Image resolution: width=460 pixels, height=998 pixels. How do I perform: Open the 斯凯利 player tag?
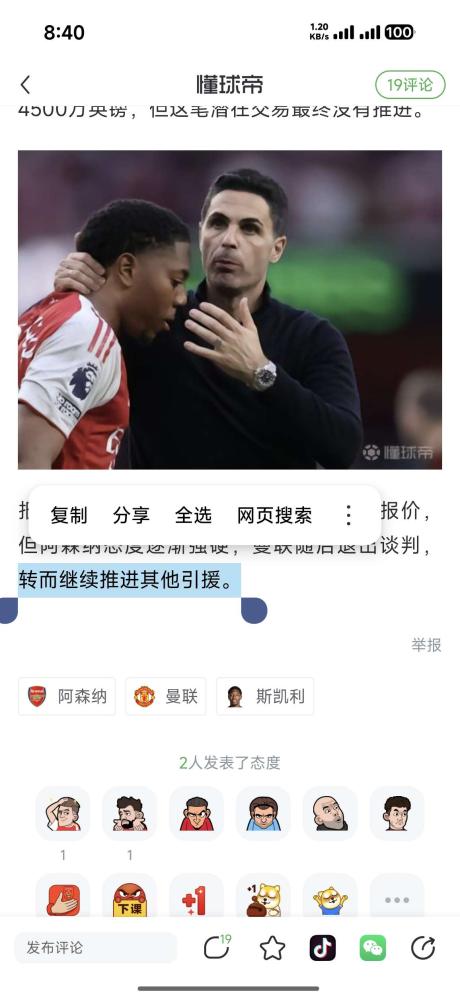[265, 696]
